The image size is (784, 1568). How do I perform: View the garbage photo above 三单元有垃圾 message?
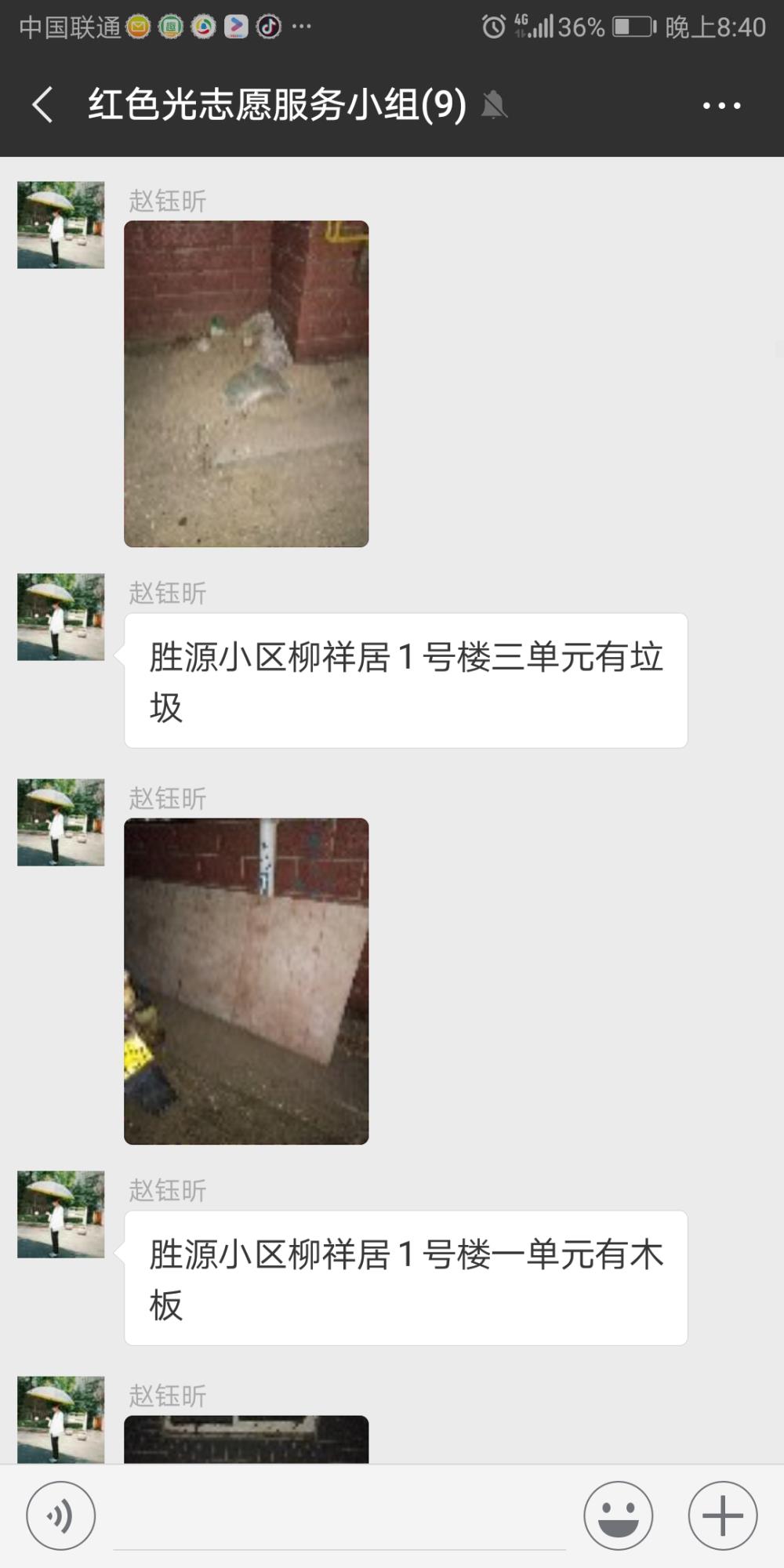point(246,383)
